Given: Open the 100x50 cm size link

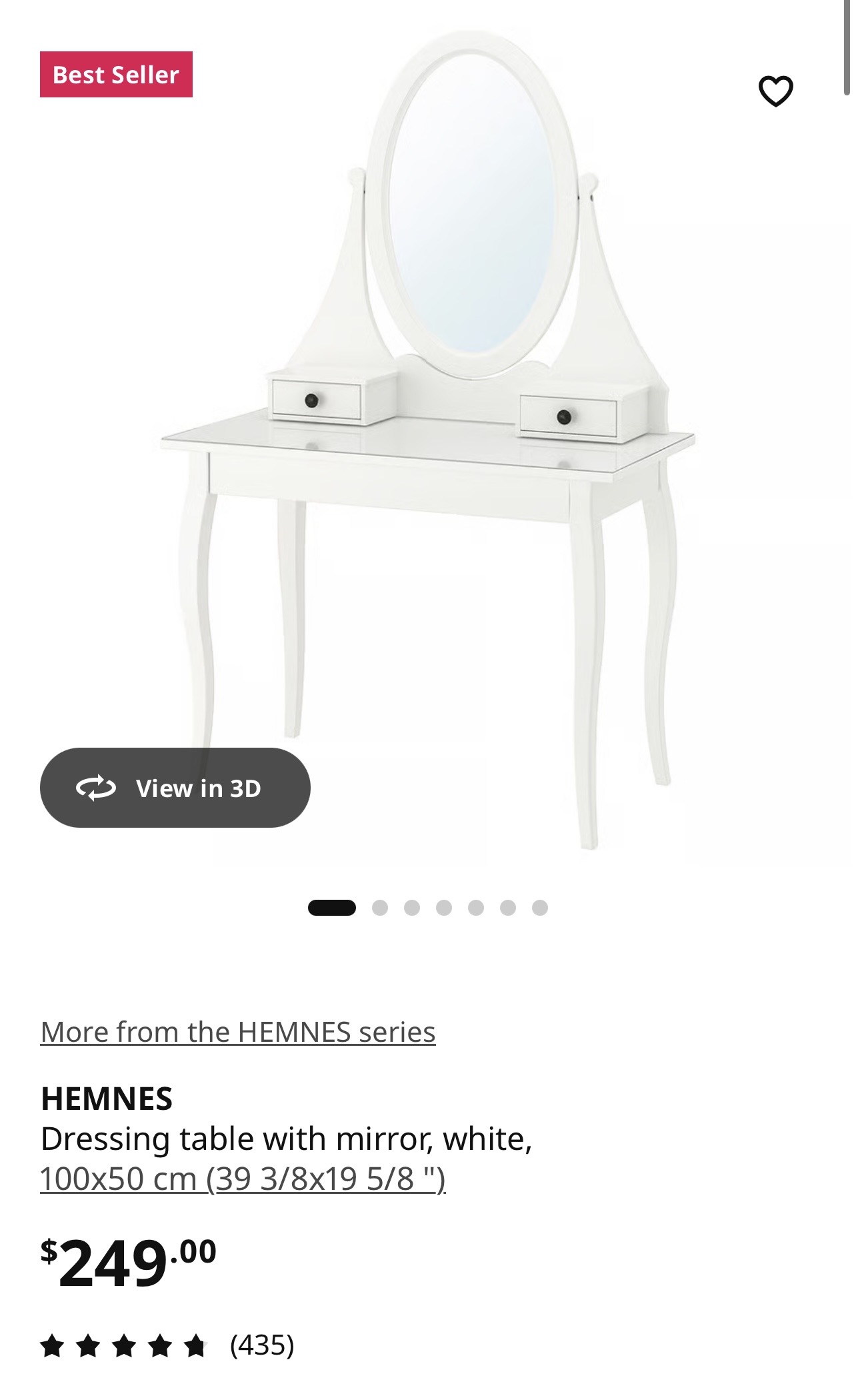Looking at the screenshot, I should pyautogui.click(x=243, y=1179).
